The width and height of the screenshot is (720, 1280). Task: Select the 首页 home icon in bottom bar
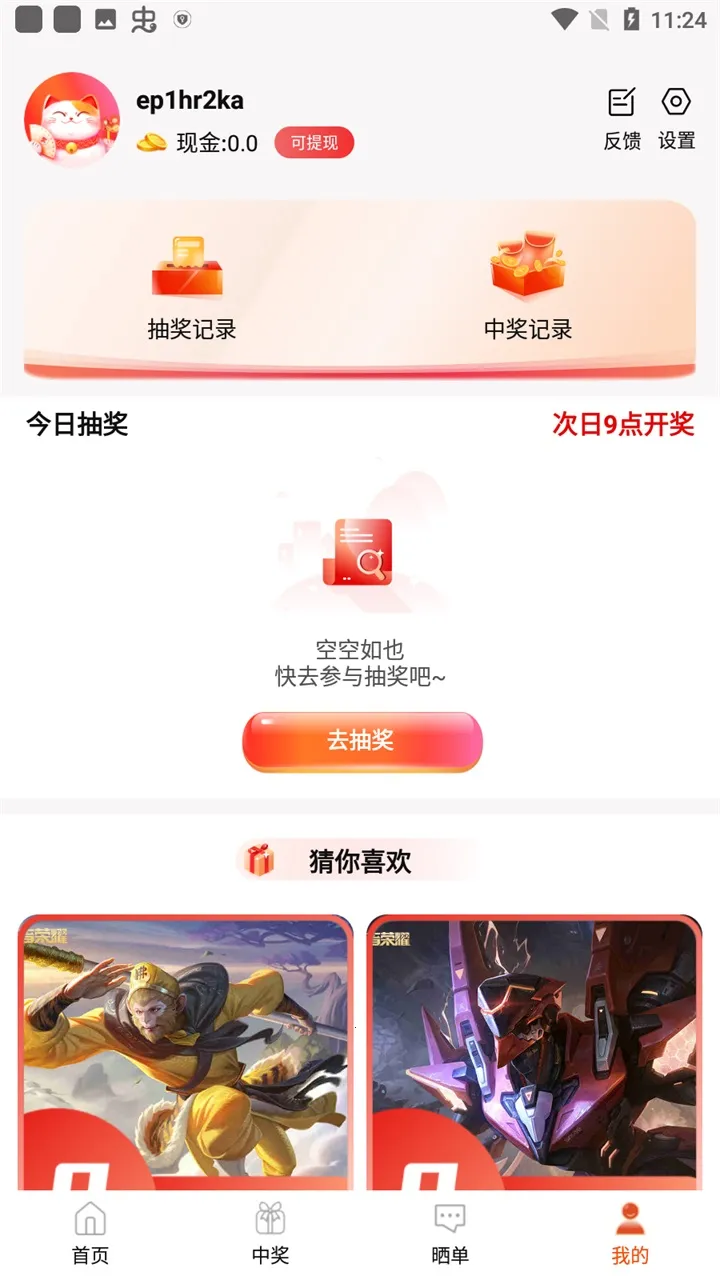pyautogui.click(x=90, y=1216)
